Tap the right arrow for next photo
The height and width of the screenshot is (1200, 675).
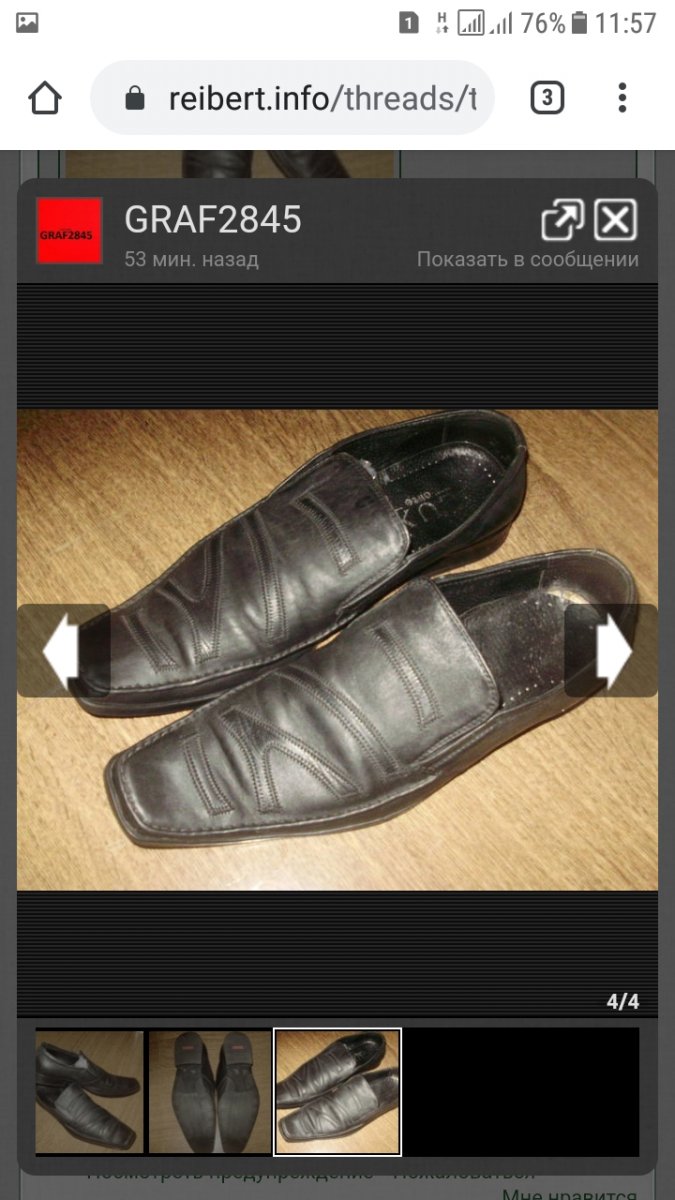pyautogui.click(x=612, y=651)
